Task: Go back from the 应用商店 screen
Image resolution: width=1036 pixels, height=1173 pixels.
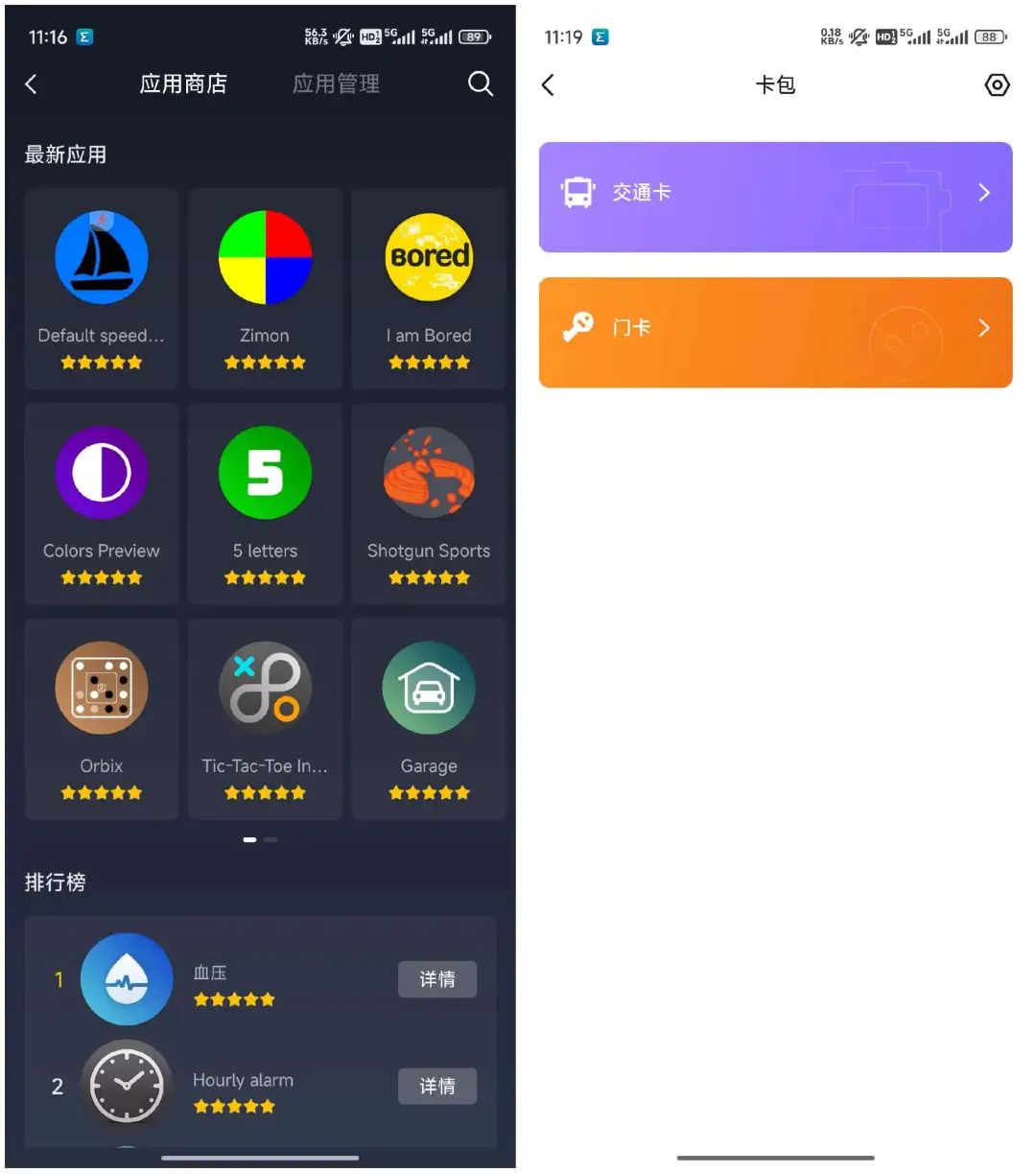Action: (31, 84)
